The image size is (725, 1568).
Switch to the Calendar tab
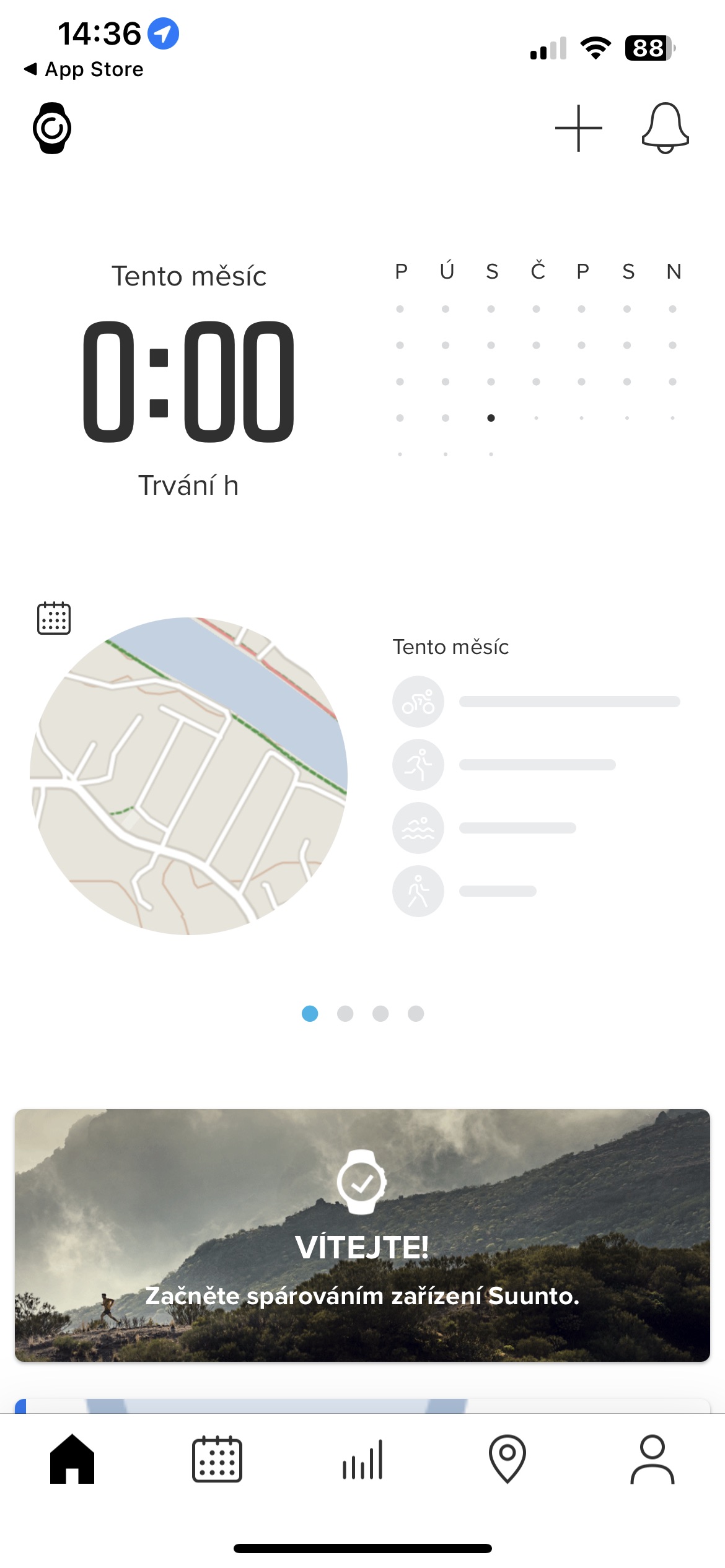tap(217, 1459)
